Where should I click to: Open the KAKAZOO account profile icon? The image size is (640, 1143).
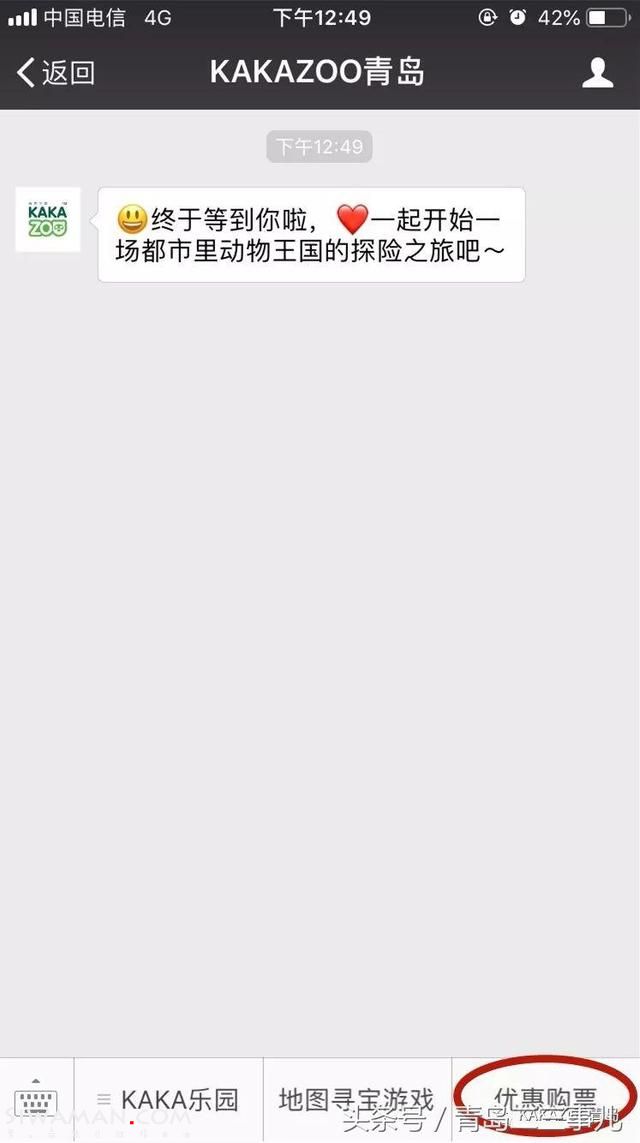tap(597, 72)
